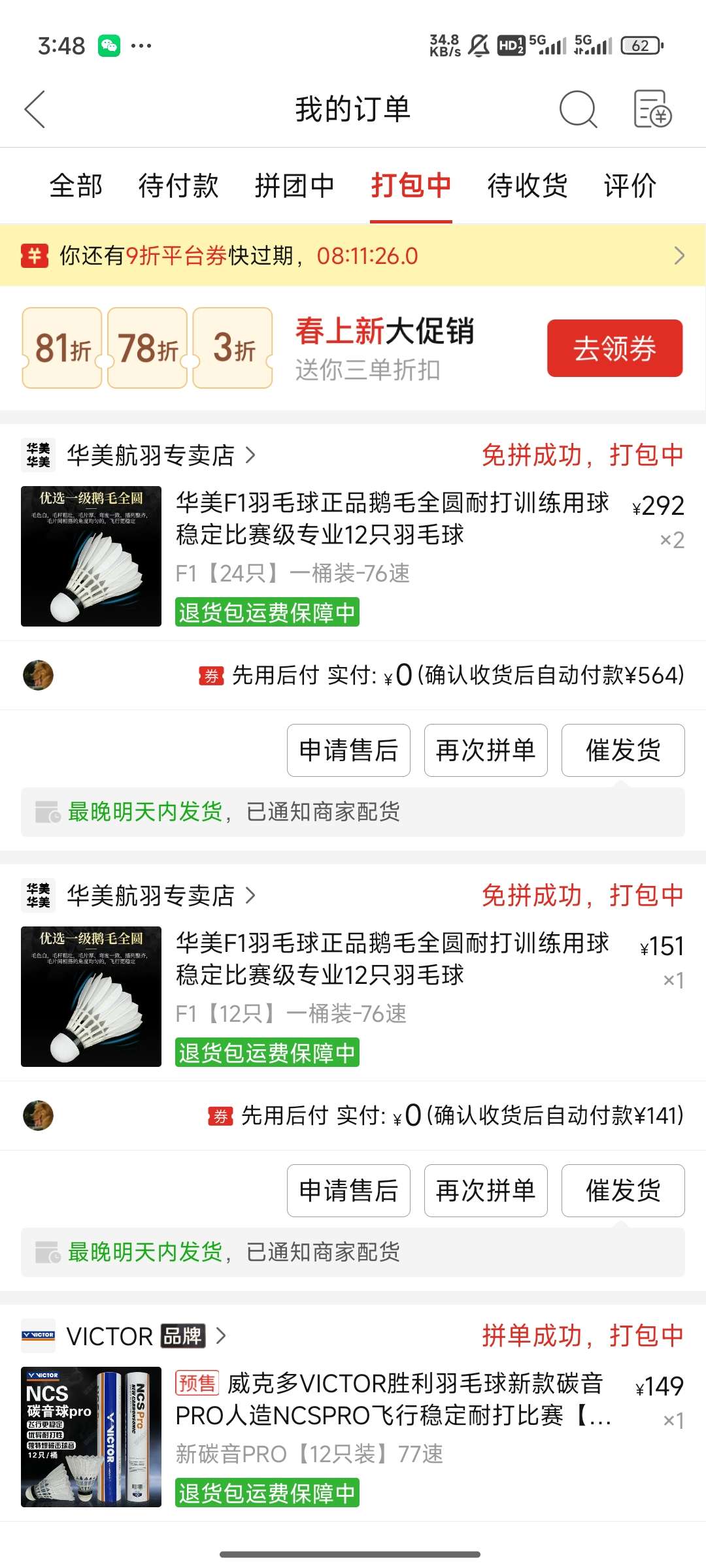The image size is (706, 1568).
Task: Switch to the 拼团中 tab
Action: [x=294, y=186]
